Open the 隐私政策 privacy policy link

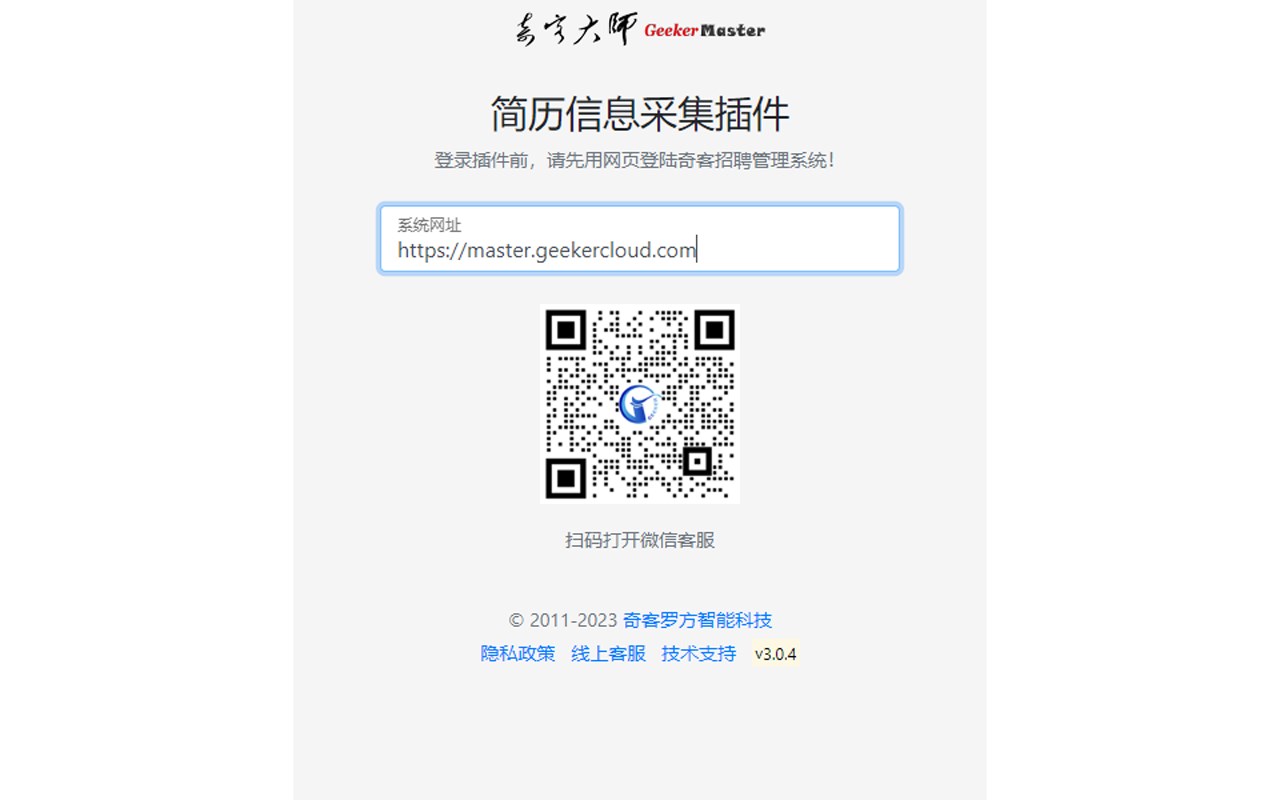(x=518, y=654)
